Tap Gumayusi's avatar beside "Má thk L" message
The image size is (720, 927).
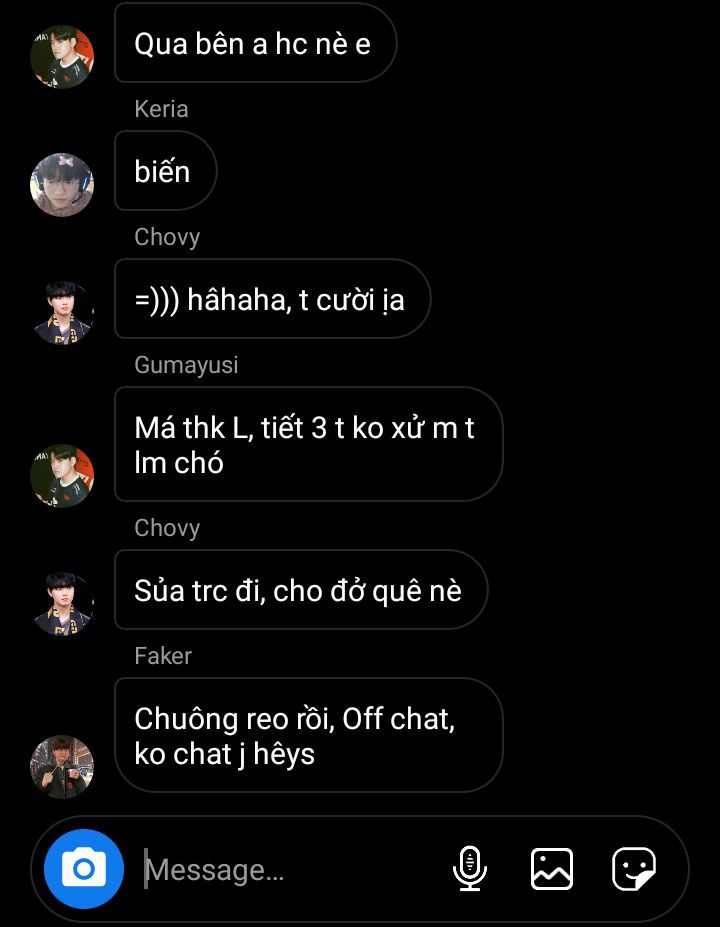(x=62, y=475)
